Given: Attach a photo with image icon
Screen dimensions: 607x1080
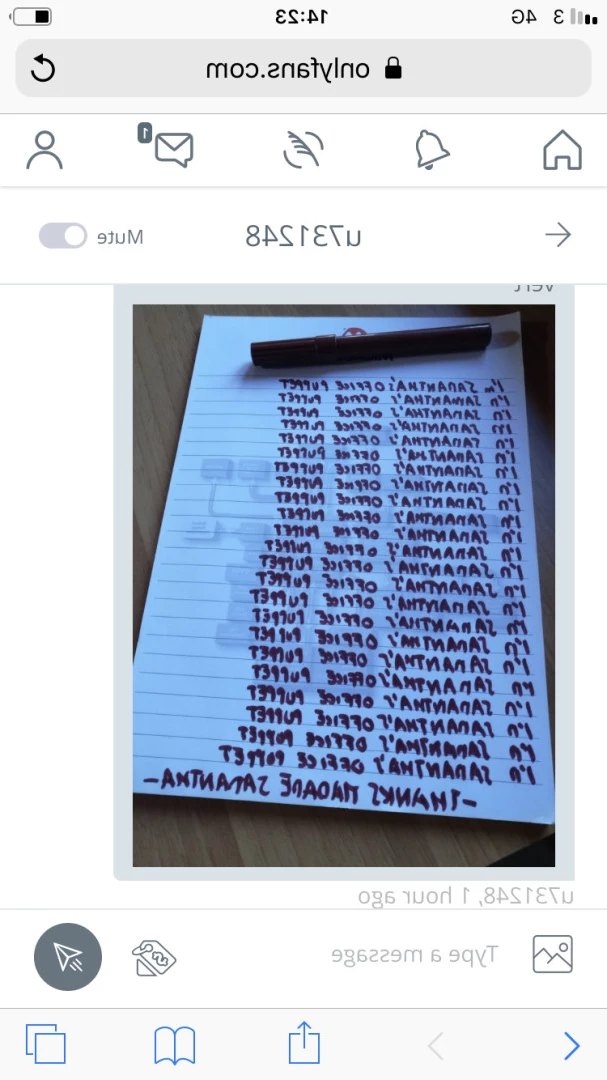Looking at the screenshot, I should pos(552,955).
